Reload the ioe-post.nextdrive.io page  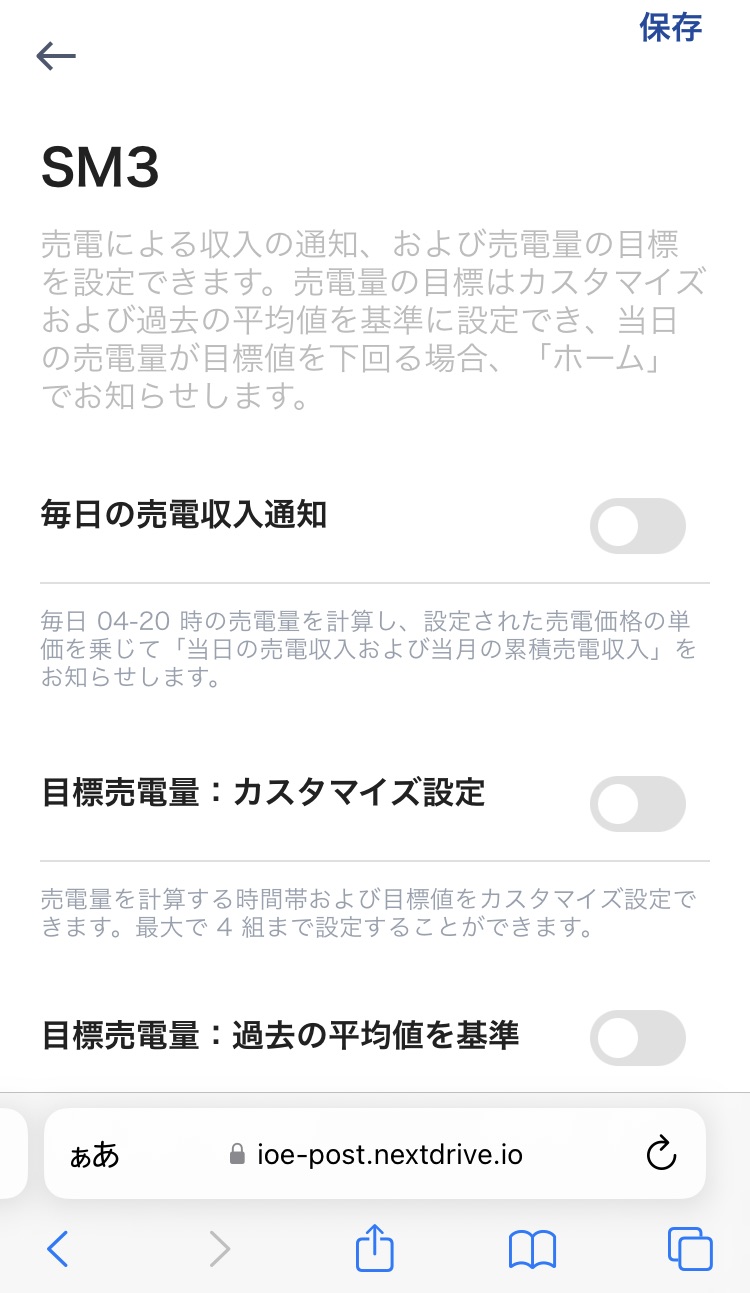[660, 1154]
